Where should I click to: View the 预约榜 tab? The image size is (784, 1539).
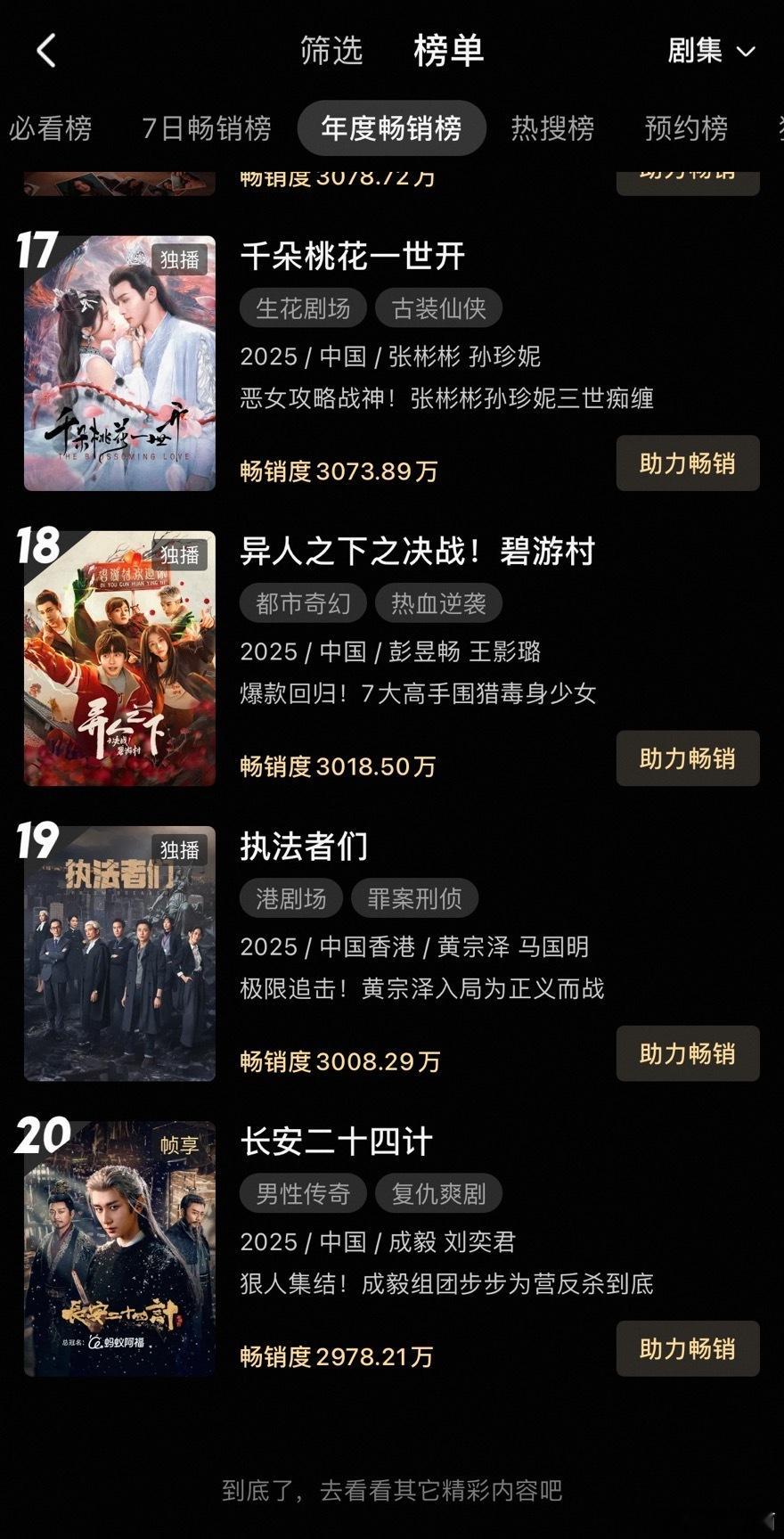point(686,128)
